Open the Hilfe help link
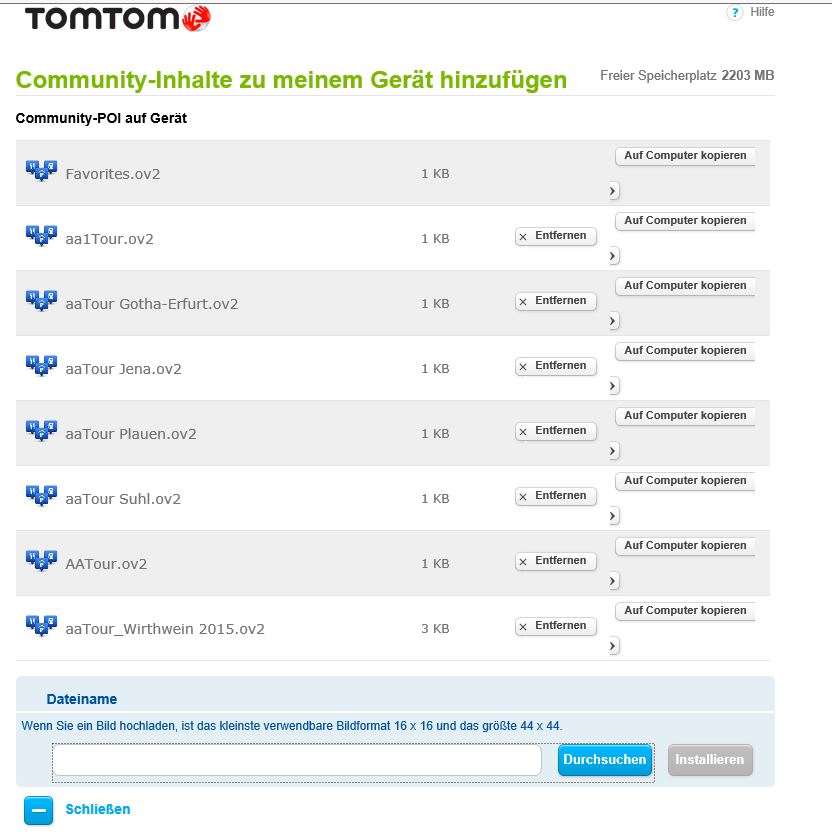Viewport: 832px width, 839px height. [761, 12]
